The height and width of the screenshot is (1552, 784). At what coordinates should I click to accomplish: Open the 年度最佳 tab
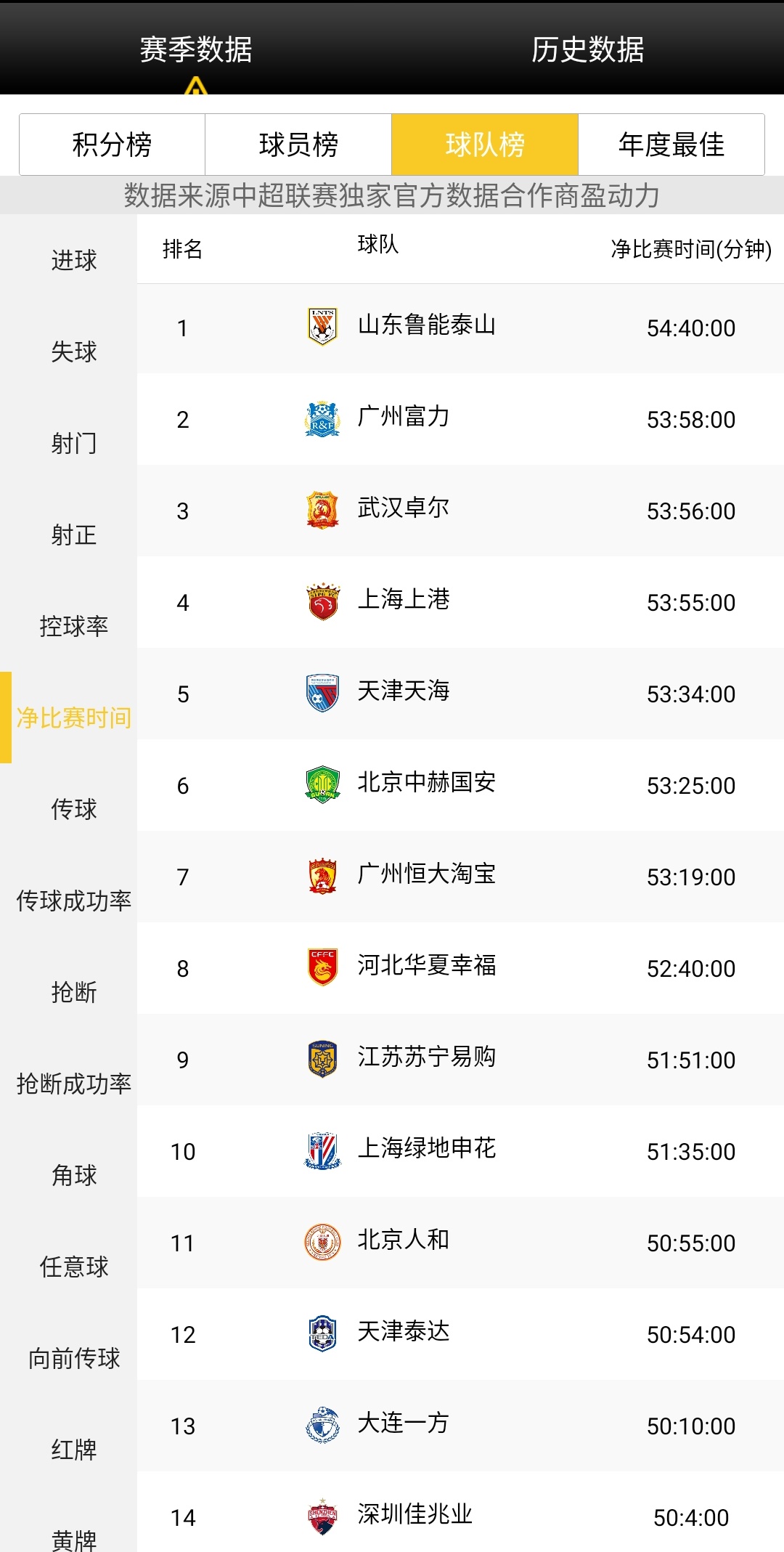click(671, 145)
